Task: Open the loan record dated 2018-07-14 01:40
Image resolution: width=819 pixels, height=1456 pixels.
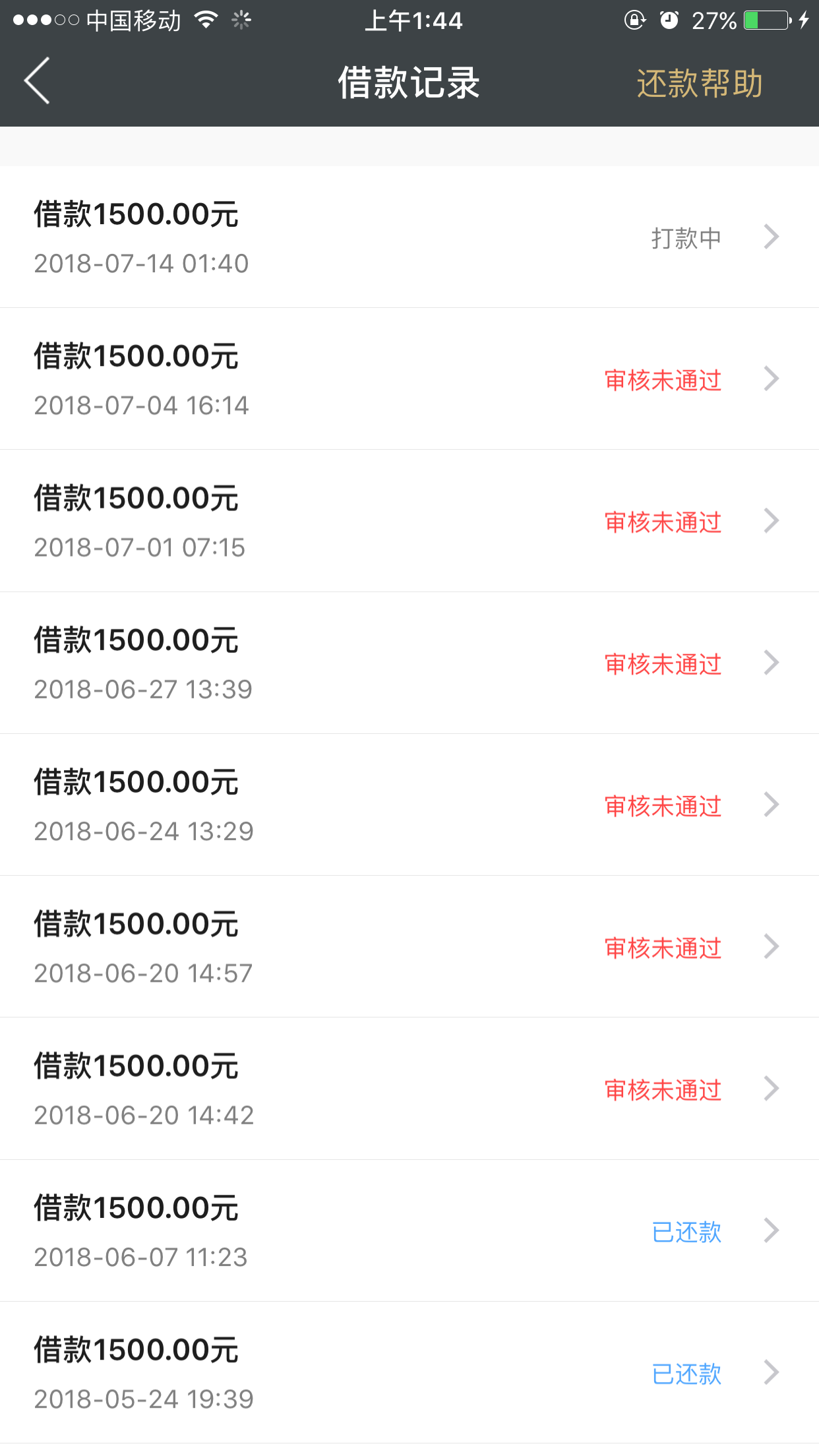Action: (409, 237)
